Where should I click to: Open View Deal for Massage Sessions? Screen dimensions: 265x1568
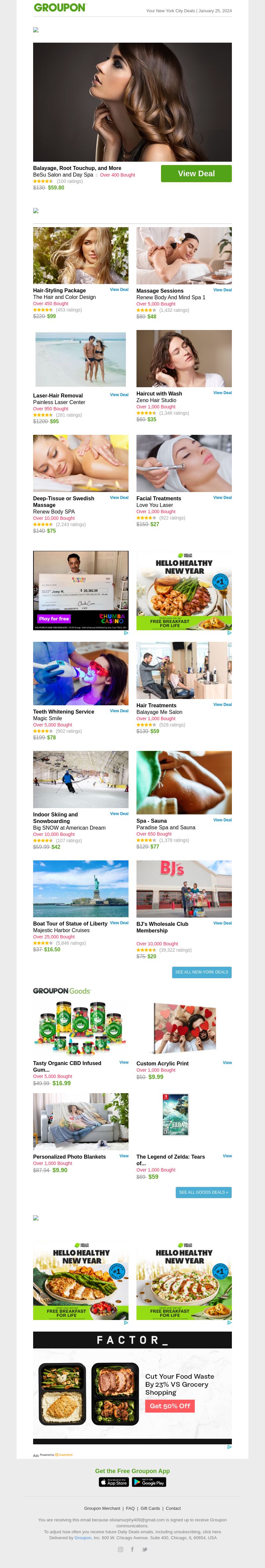click(x=222, y=290)
